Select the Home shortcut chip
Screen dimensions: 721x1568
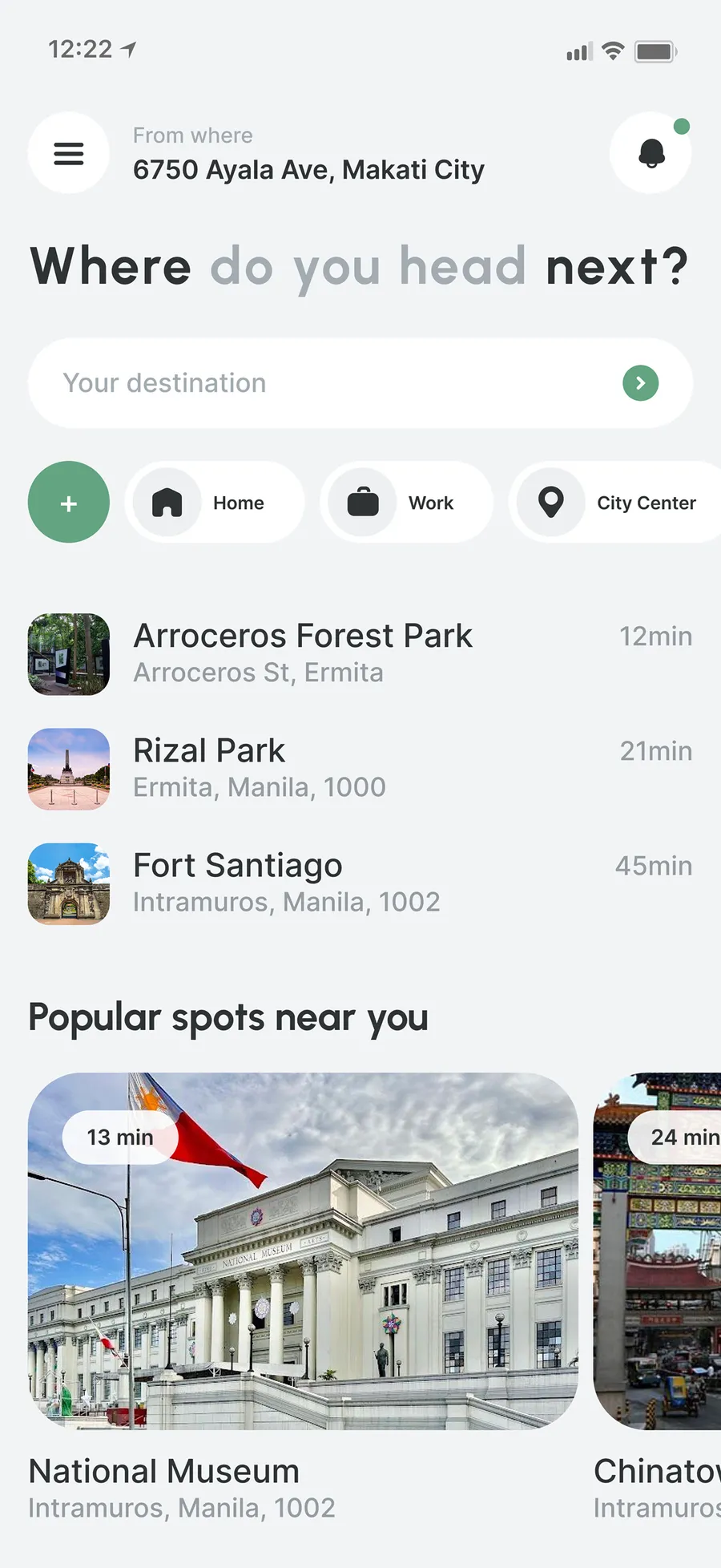click(215, 502)
